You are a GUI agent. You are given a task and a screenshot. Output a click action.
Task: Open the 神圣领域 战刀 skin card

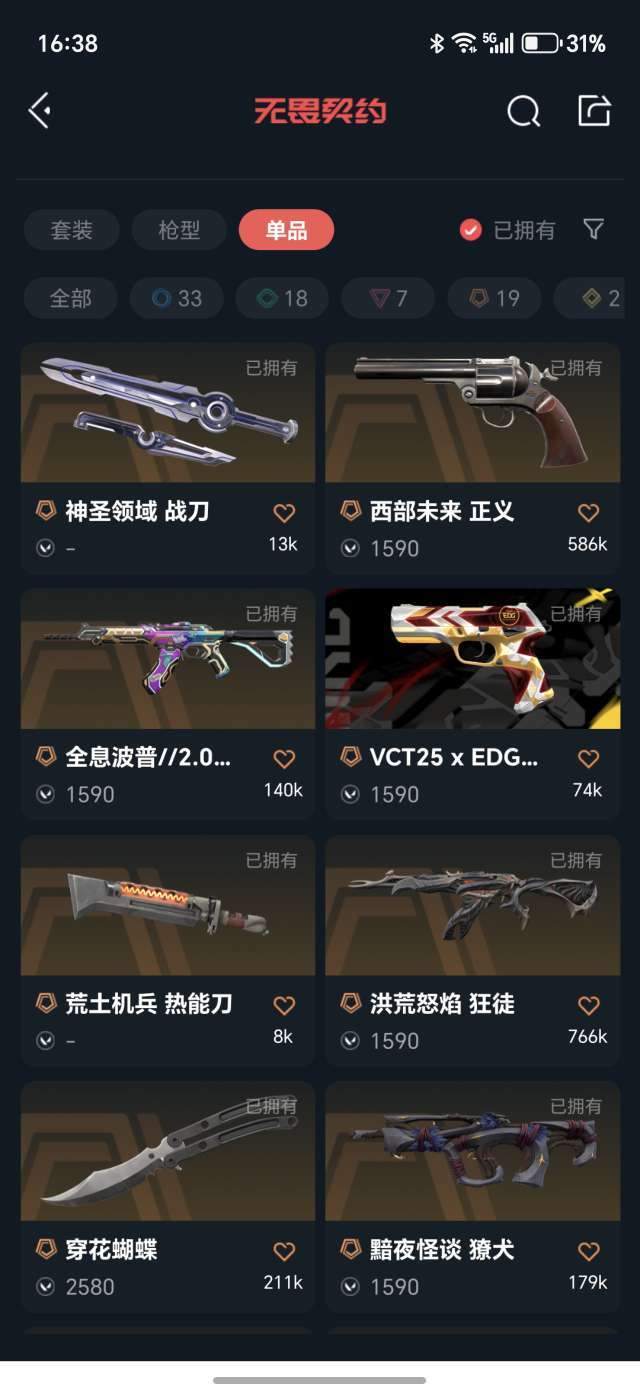[168, 458]
